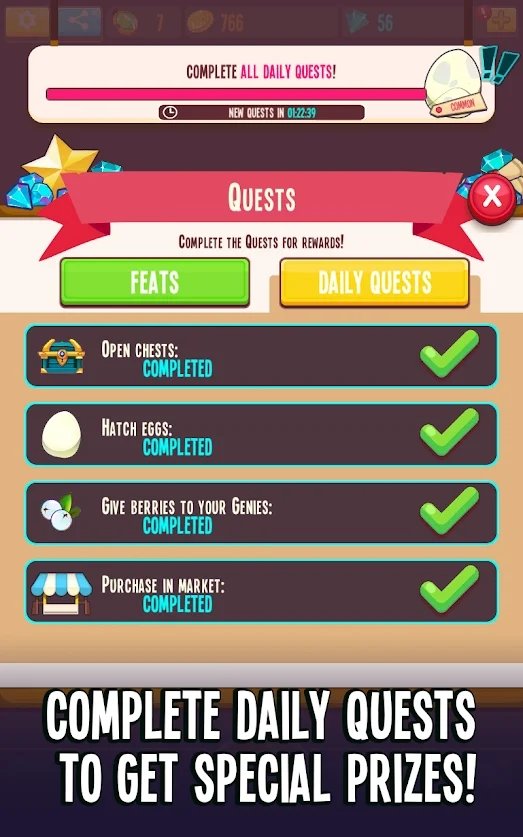Screen dimensions: 523x837
Task: Open the completed Hatch eggs quest
Action: point(262,434)
